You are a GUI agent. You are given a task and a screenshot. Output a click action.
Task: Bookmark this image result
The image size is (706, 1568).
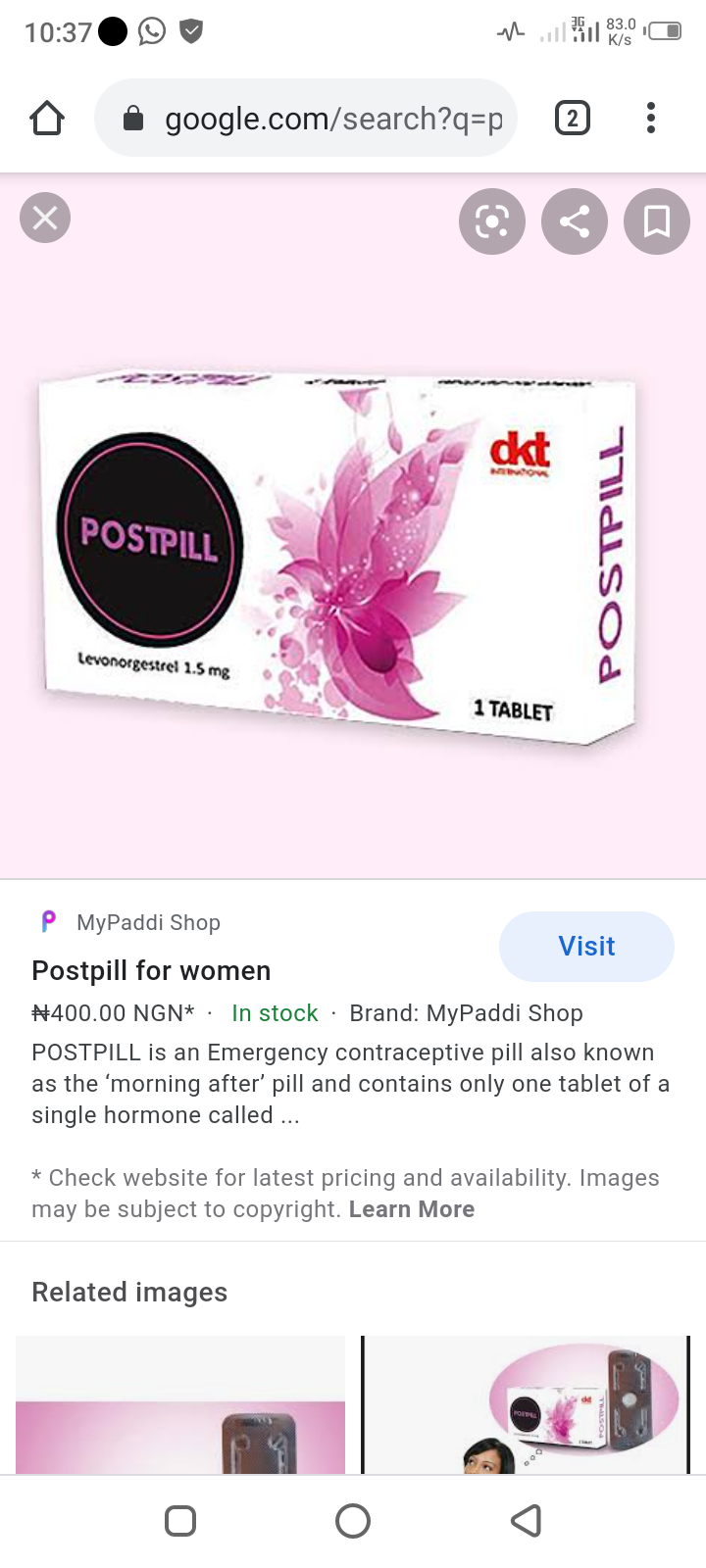click(x=657, y=221)
